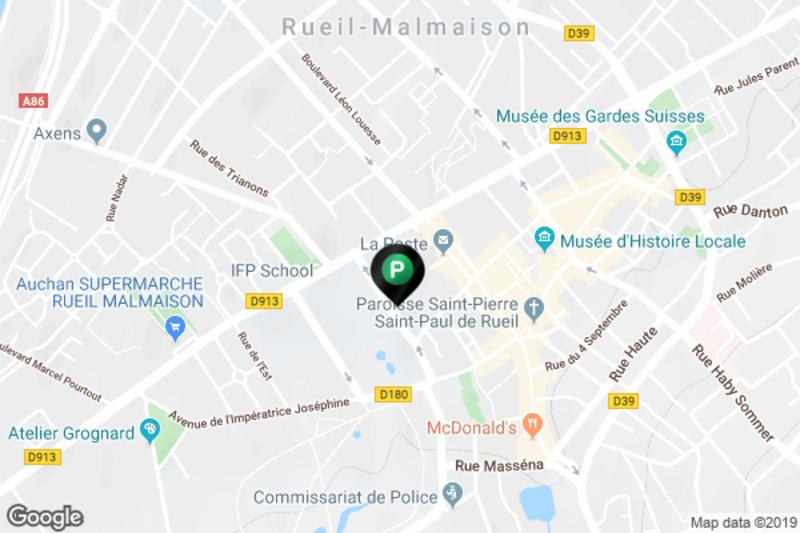The width and height of the screenshot is (800, 533).
Task: Select Musée des Gardes Suisses marker
Action: pos(677,141)
